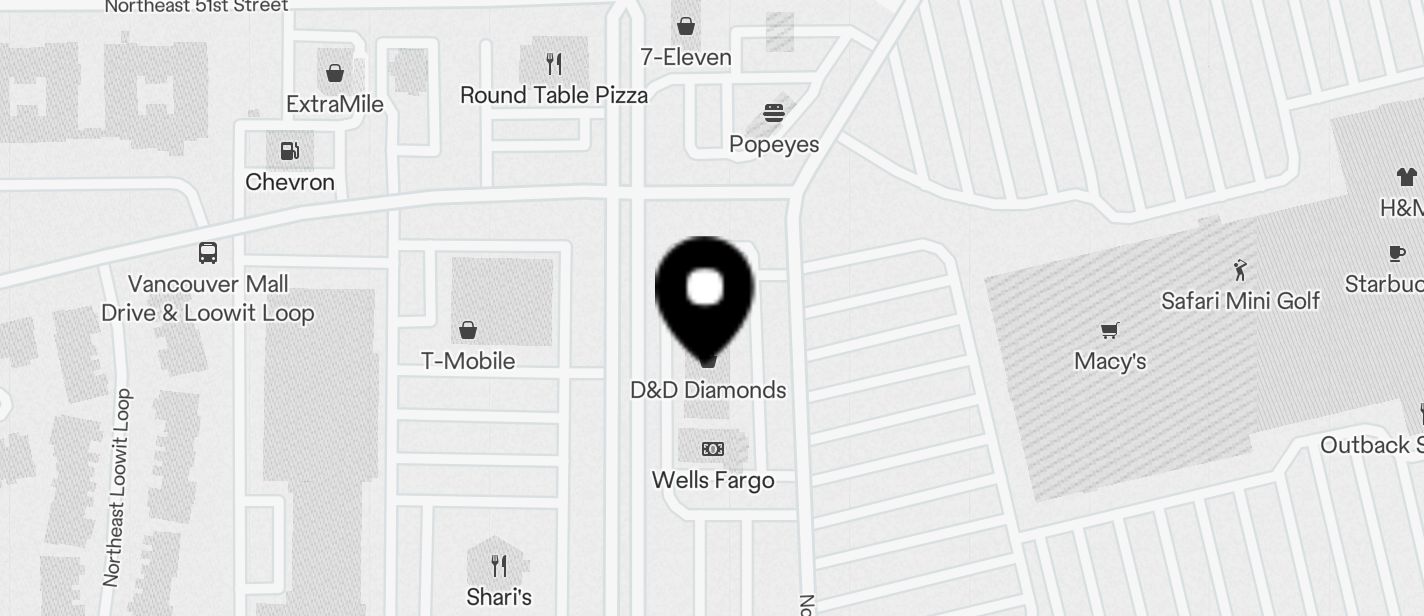This screenshot has height=616, width=1424.
Task: Open the ExtraMile store marker
Action: click(335, 73)
